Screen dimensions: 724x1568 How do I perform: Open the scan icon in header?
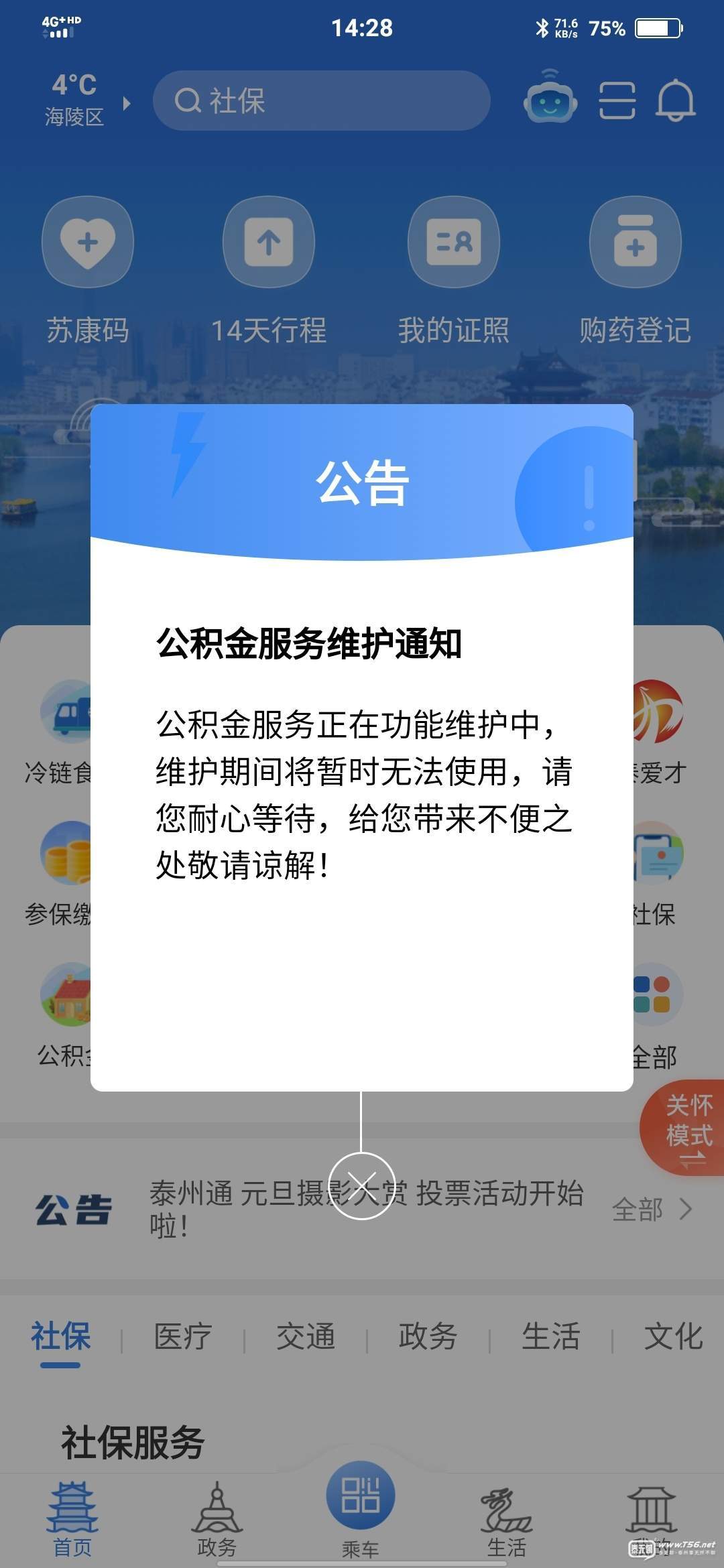coord(617,101)
